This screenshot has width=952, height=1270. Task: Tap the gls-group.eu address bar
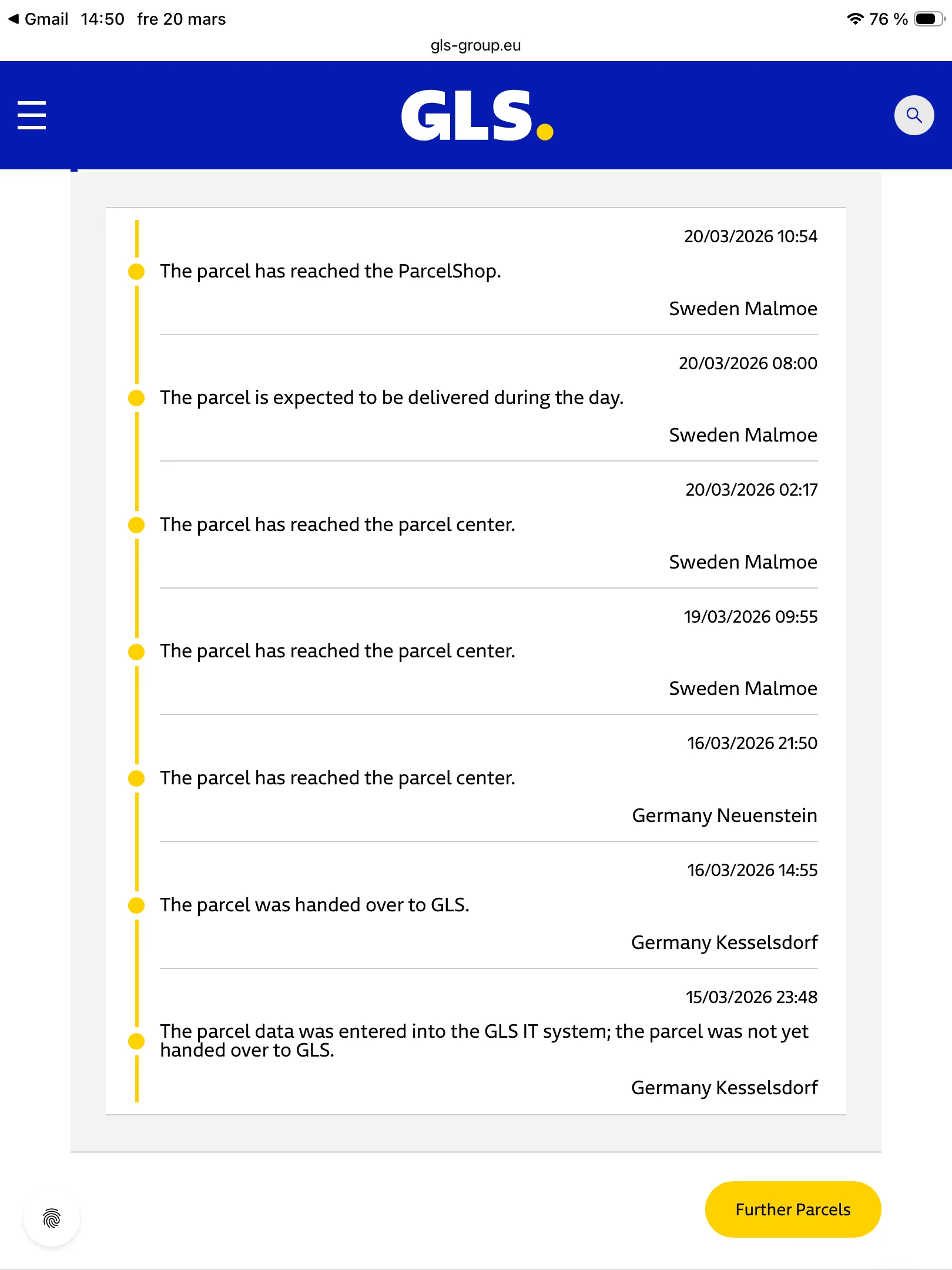tap(476, 45)
